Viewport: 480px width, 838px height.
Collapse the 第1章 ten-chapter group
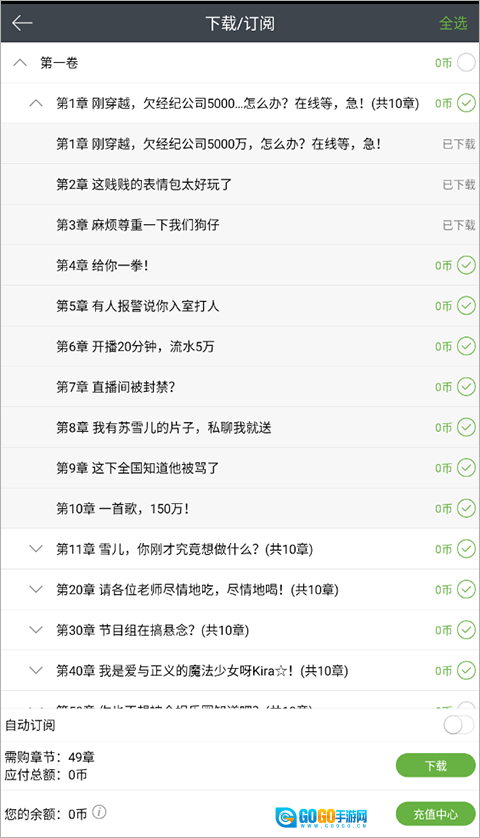[36, 103]
